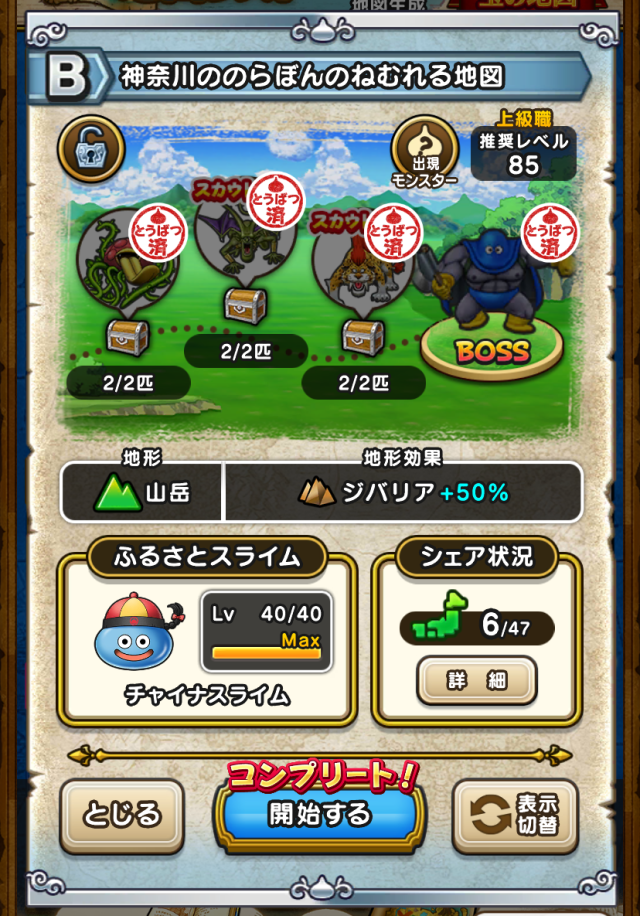View 出現モンスター appearing monsters list
This screenshot has width=640, height=916.
click(424, 148)
